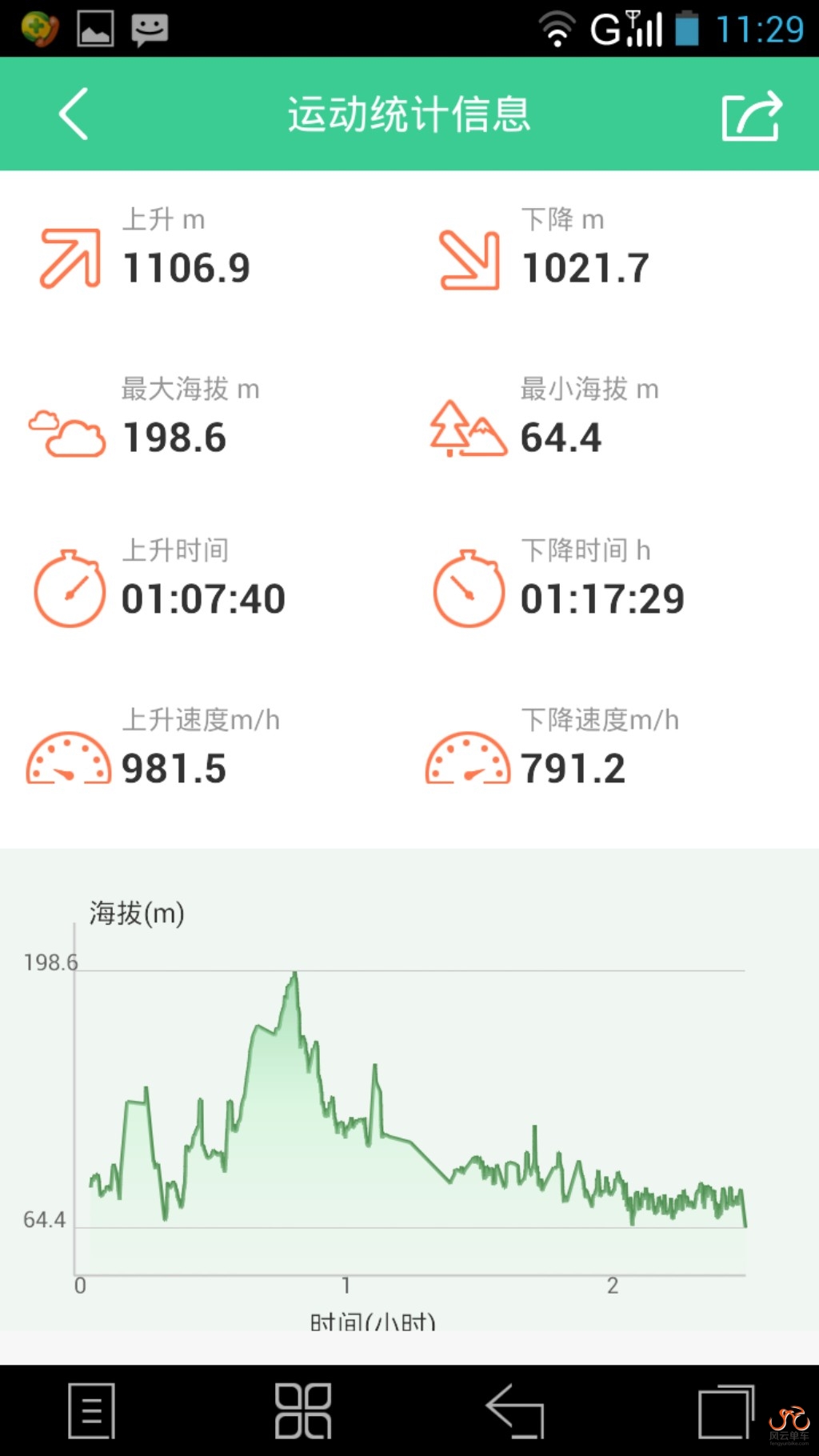The width and height of the screenshot is (819, 1456).
Task: Open the recent apps view
Action: click(725, 1411)
